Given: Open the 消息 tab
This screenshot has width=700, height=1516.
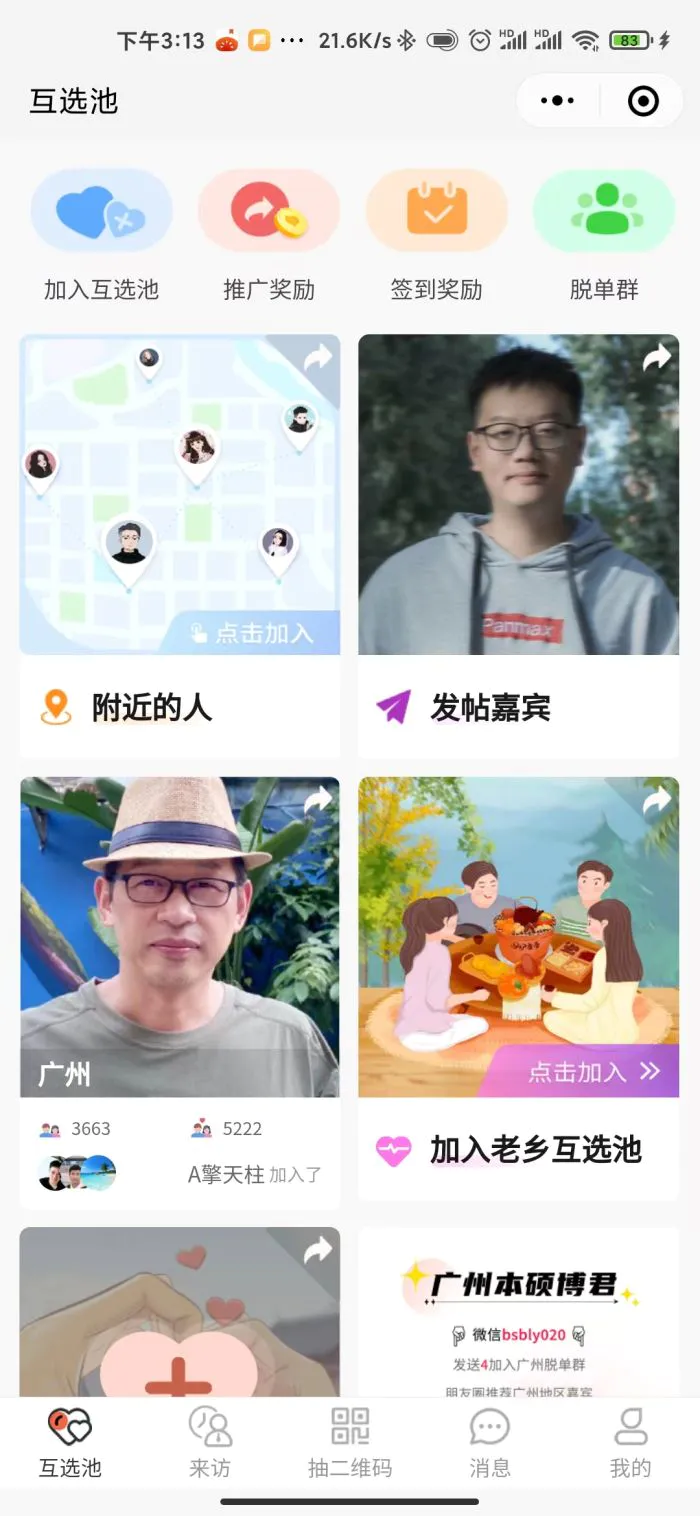Looking at the screenshot, I should [490, 1442].
